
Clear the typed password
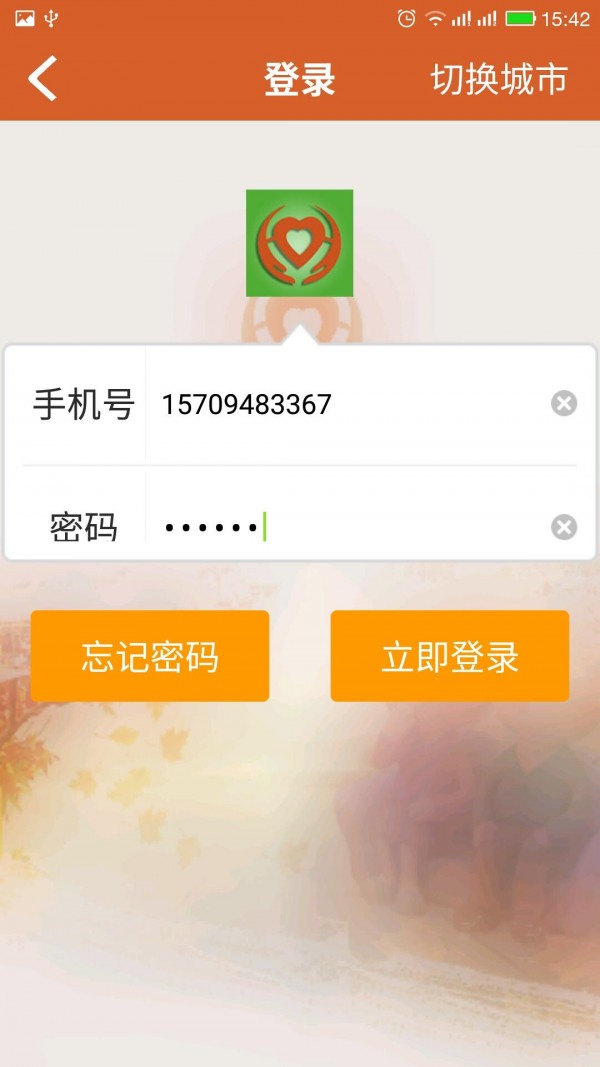[x=564, y=527]
